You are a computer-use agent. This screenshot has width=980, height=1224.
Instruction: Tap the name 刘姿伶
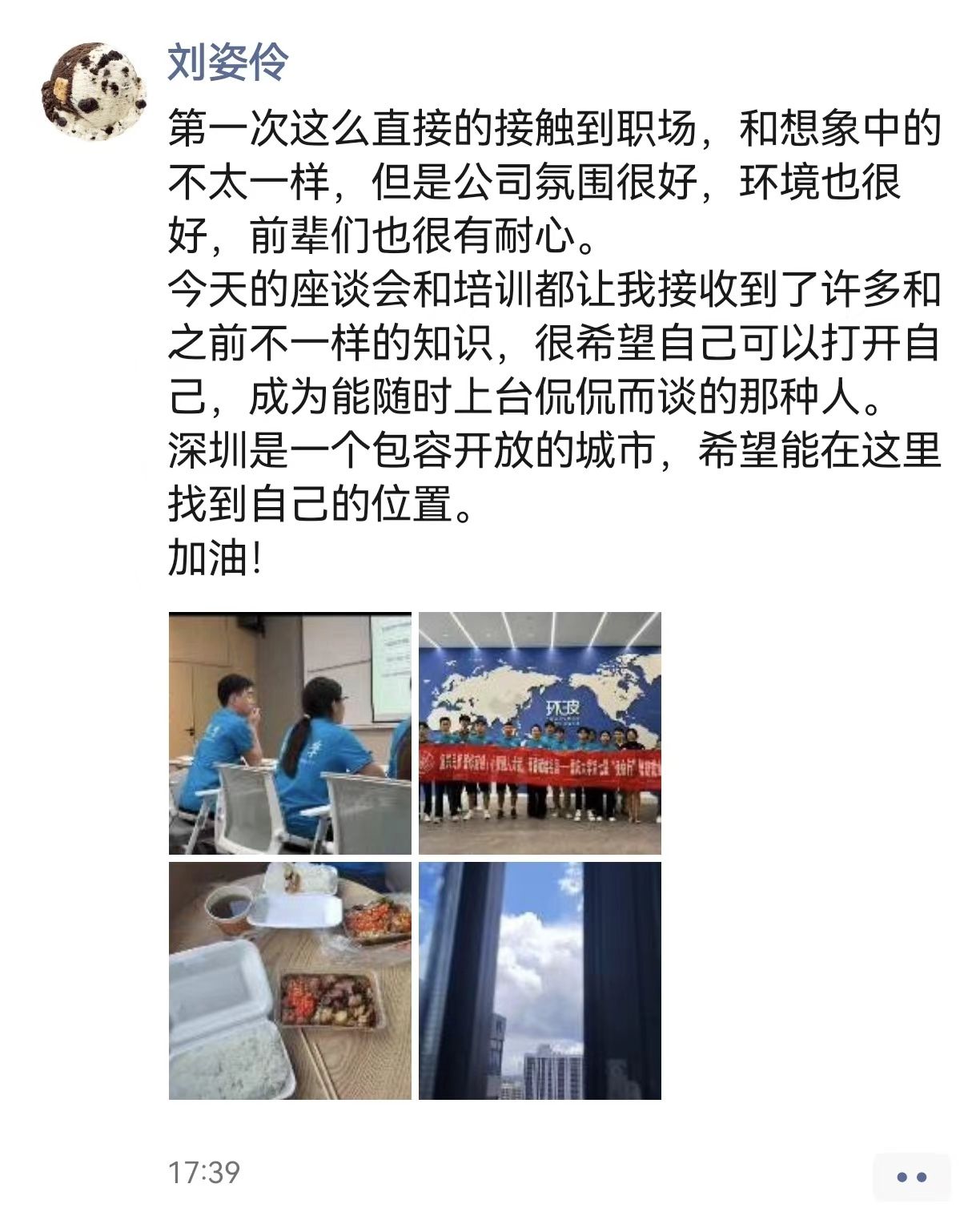click(x=227, y=62)
